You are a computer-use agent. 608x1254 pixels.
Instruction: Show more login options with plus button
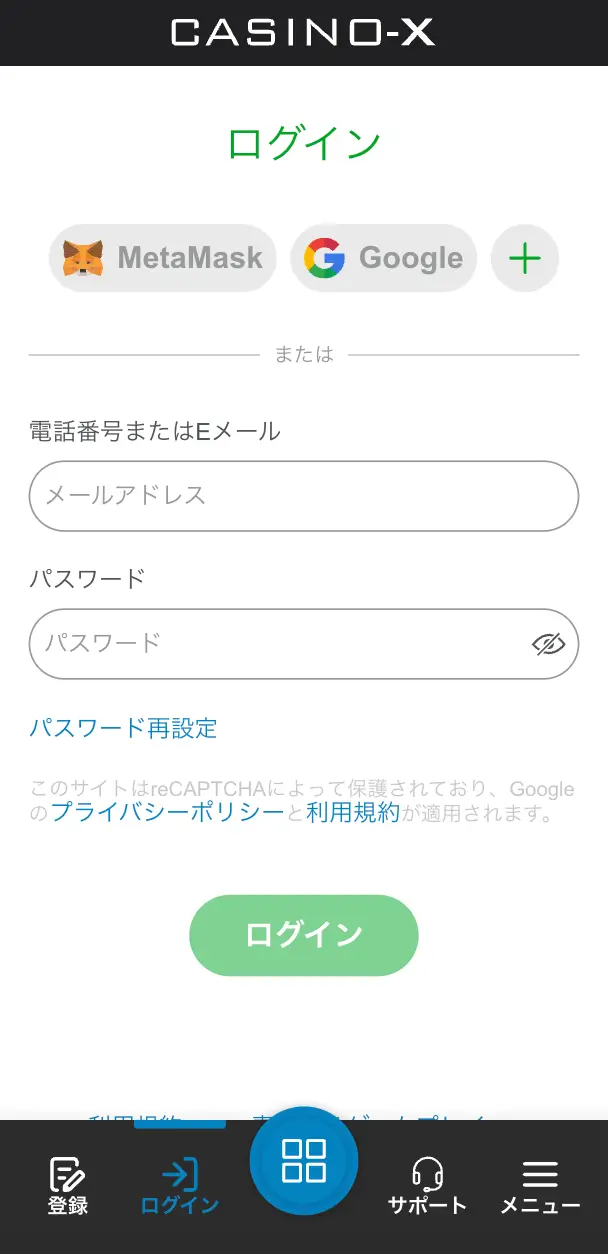[525, 258]
